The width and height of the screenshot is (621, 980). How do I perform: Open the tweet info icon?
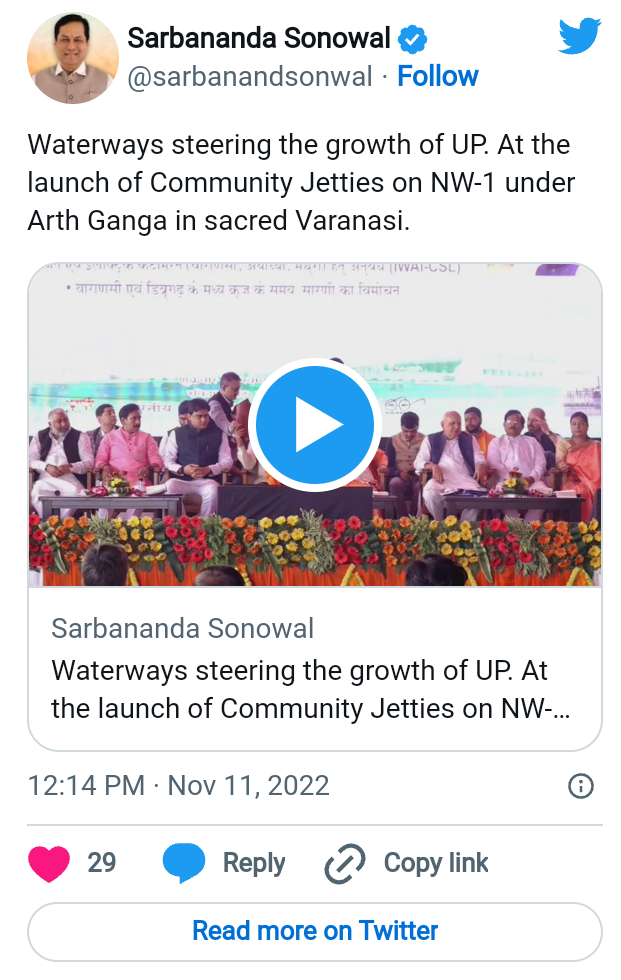[x=581, y=785]
